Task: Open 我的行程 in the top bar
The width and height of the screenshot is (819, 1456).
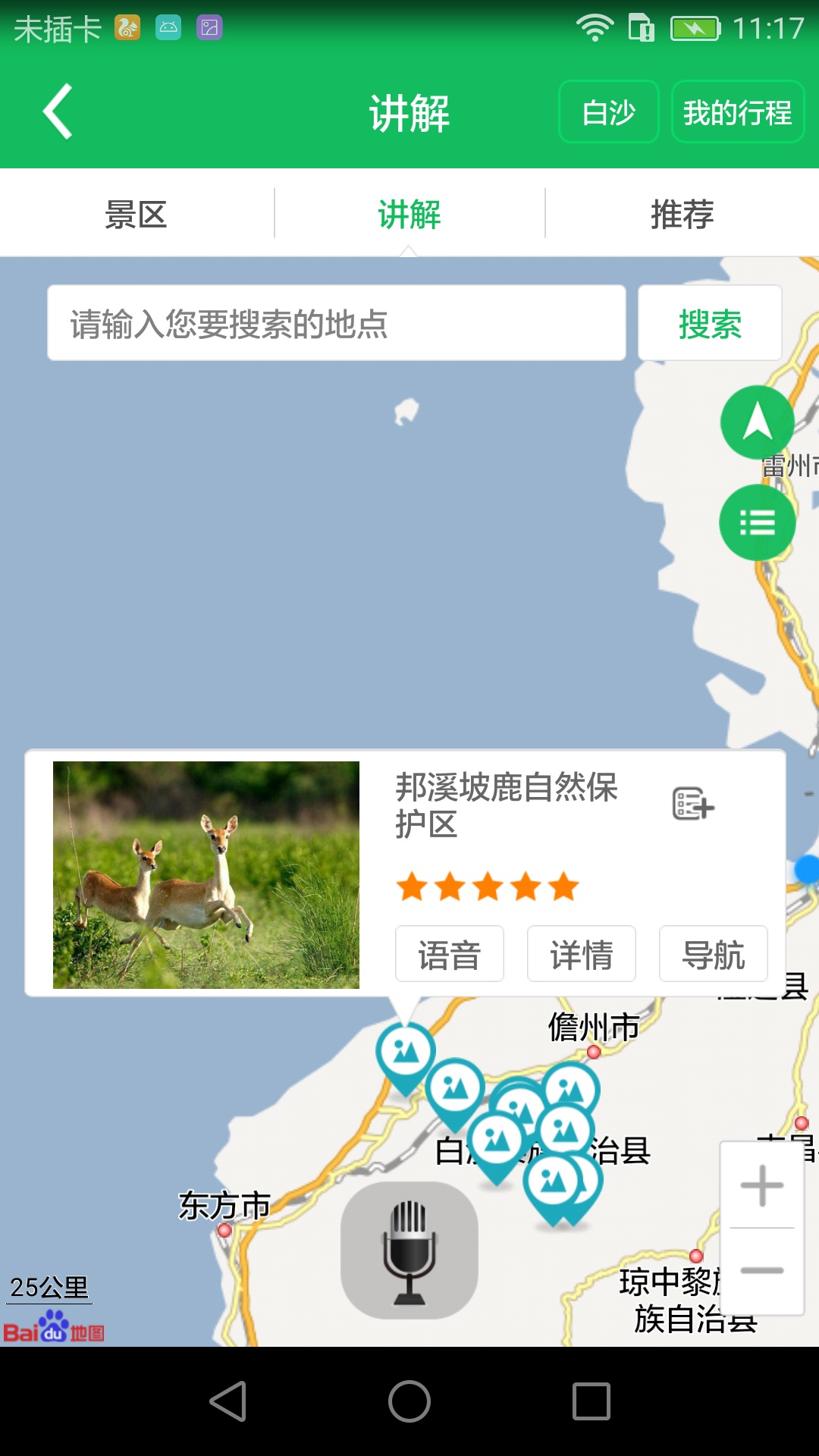Action: click(x=738, y=111)
